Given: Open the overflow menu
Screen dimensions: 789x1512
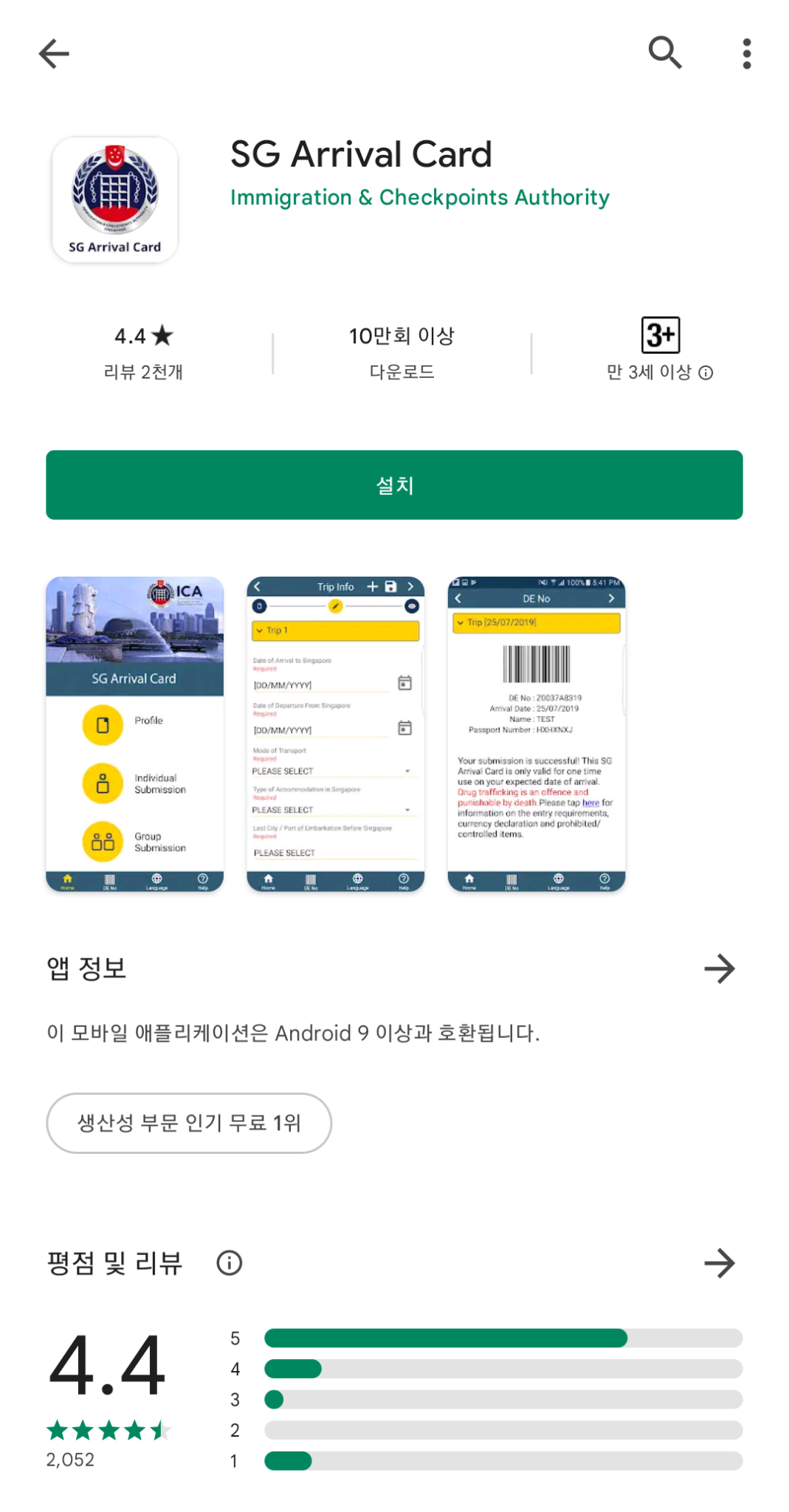Looking at the screenshot, I should [746, 54].
